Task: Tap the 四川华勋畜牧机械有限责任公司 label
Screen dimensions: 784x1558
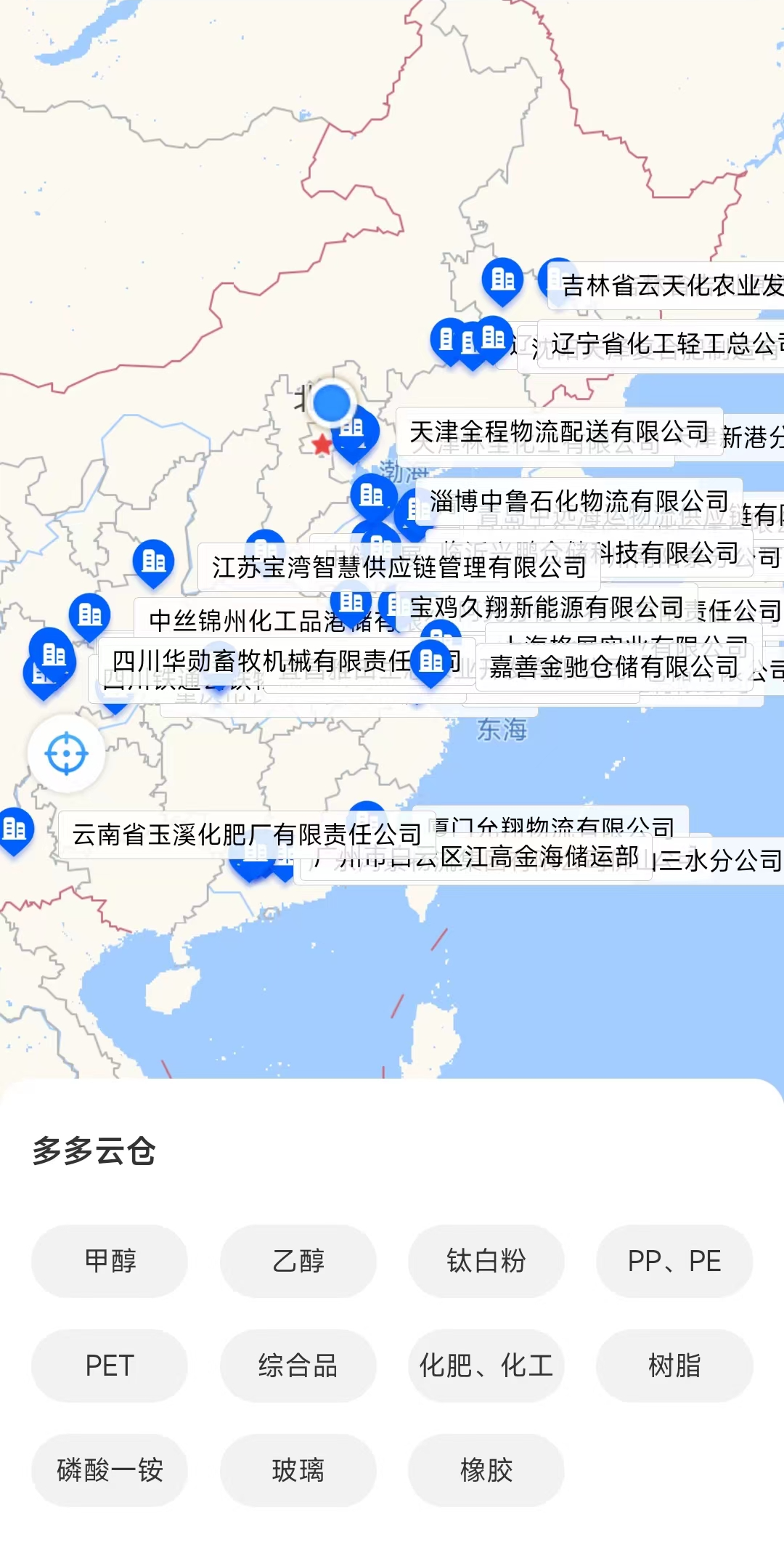Action: click(x=287, y=661)
